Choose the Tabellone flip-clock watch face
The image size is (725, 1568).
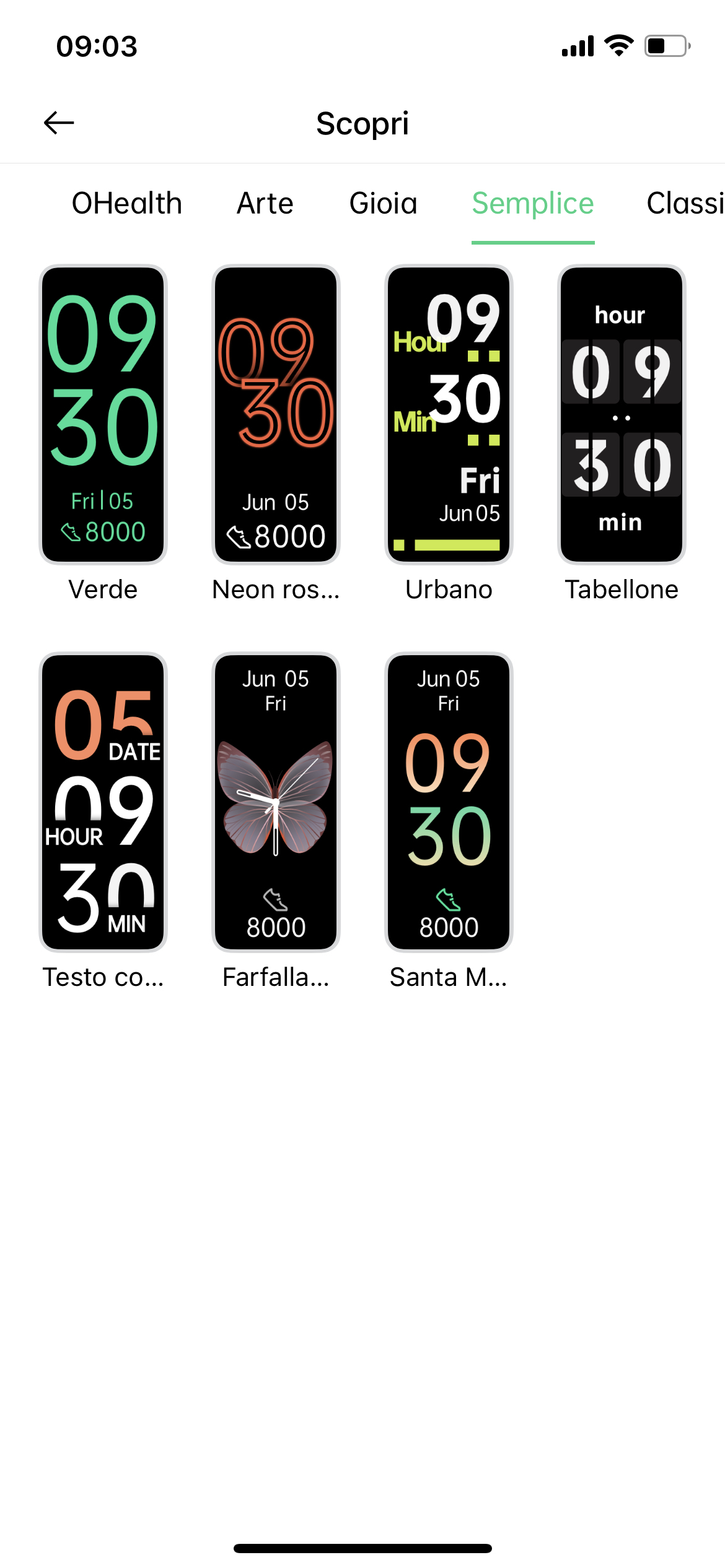(622, 415)
